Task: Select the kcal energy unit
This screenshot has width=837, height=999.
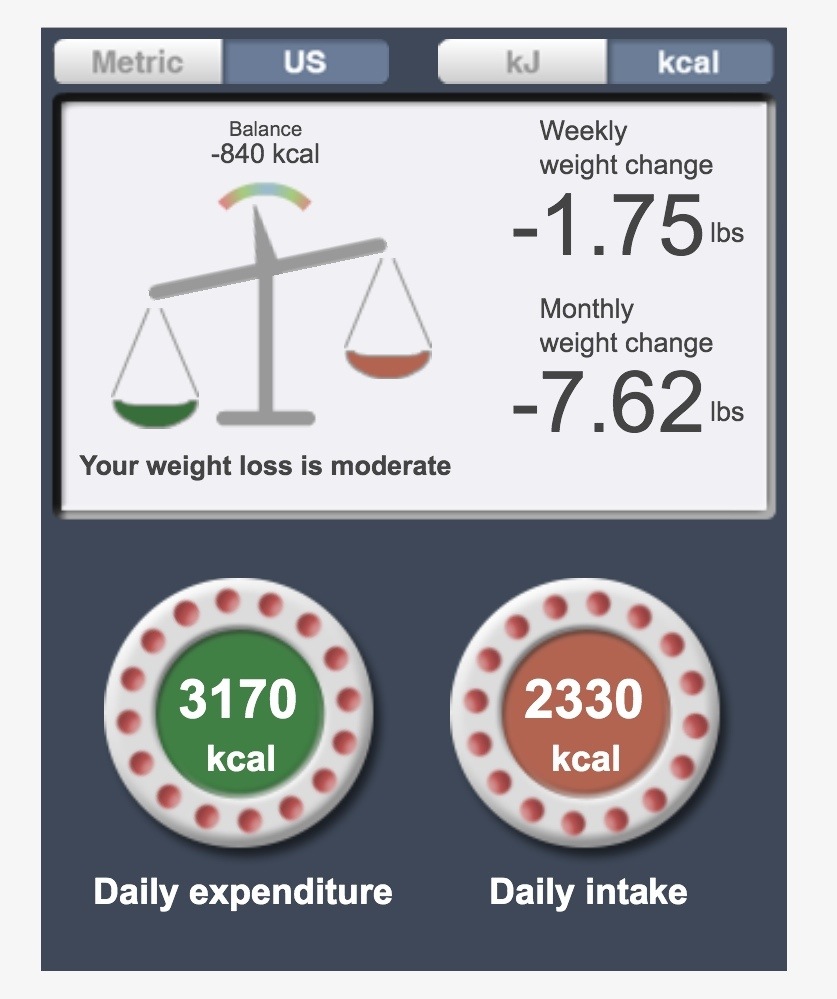Action: click(x=689, y=62)
